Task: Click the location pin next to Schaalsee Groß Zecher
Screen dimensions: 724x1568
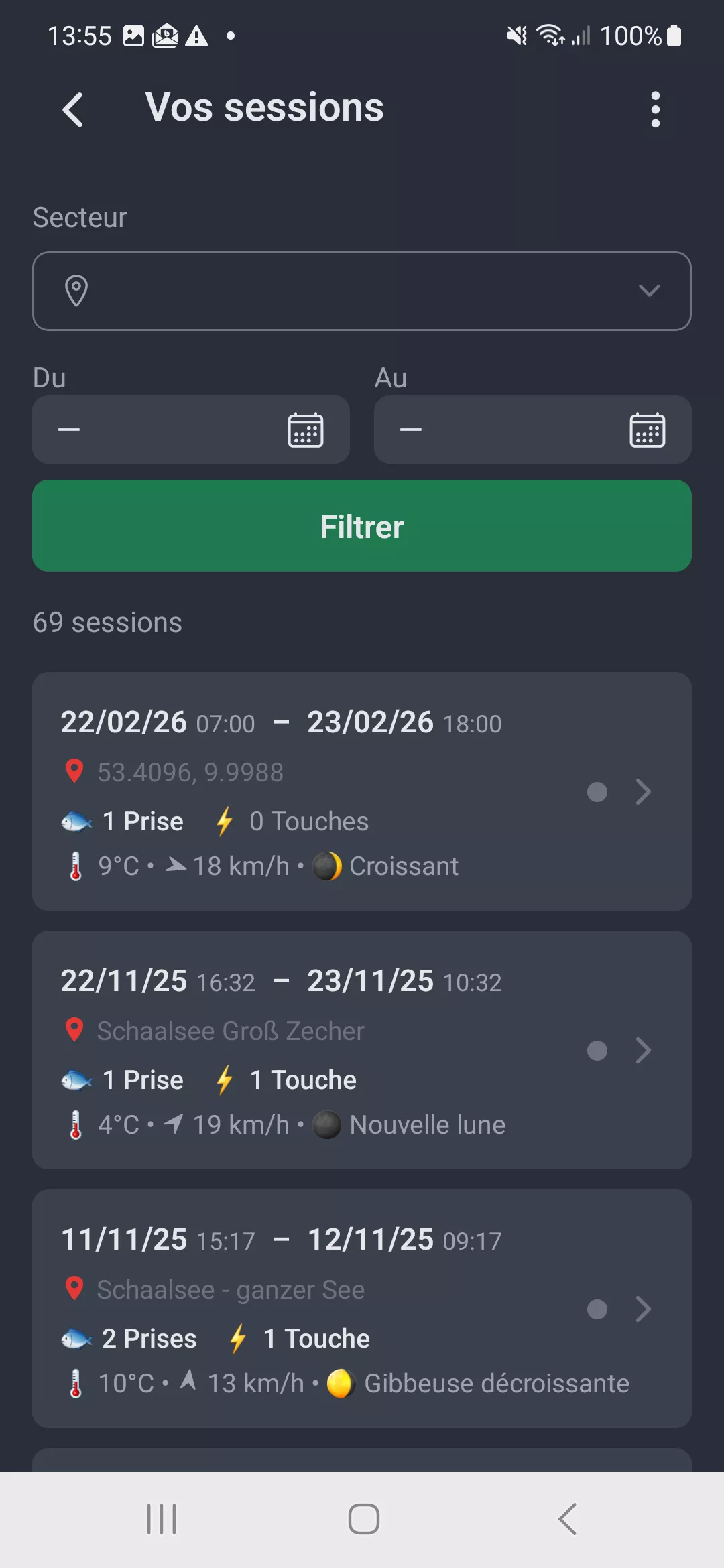Action: (74, 1030)
